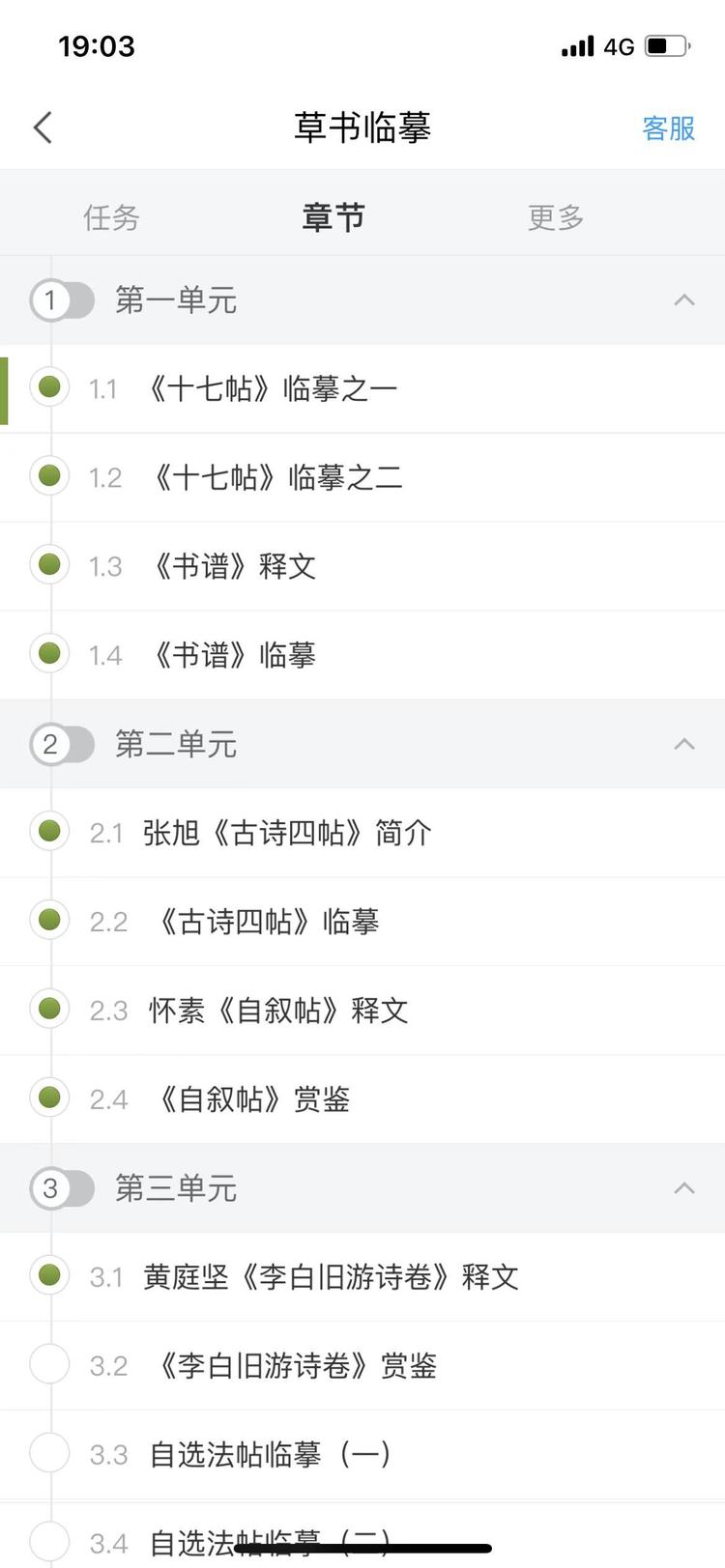This screenshot has width=725, height=1568.
Task: Open 3.1 黄庭坚《李白旧游诗卷》释文
Action: click(362, 1278)
